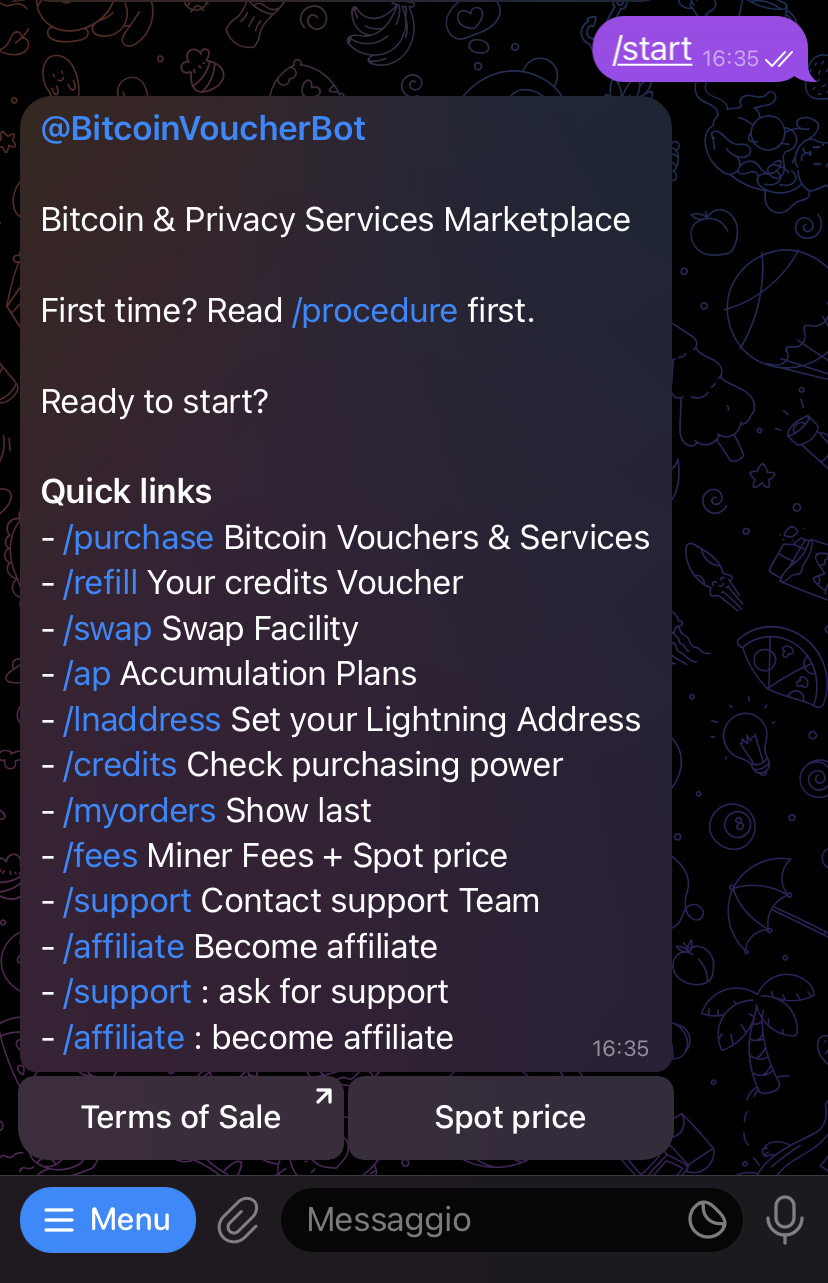Tap /support next to Contact support Team

click(127, 901)
